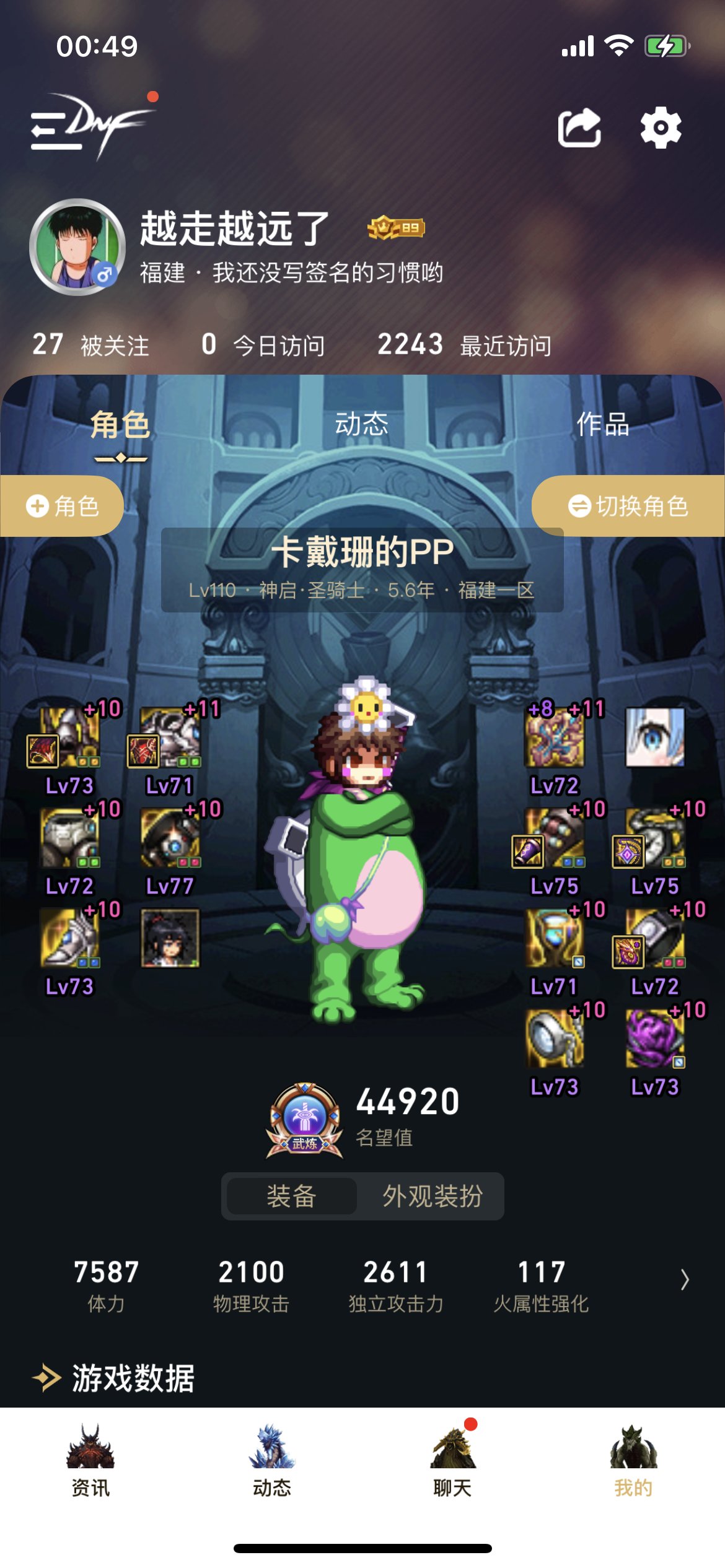This screenshot has width=725, height=1568.
Task: View 27 被关注 followers list
Action: pyautogui.click(x=90, y=345)
